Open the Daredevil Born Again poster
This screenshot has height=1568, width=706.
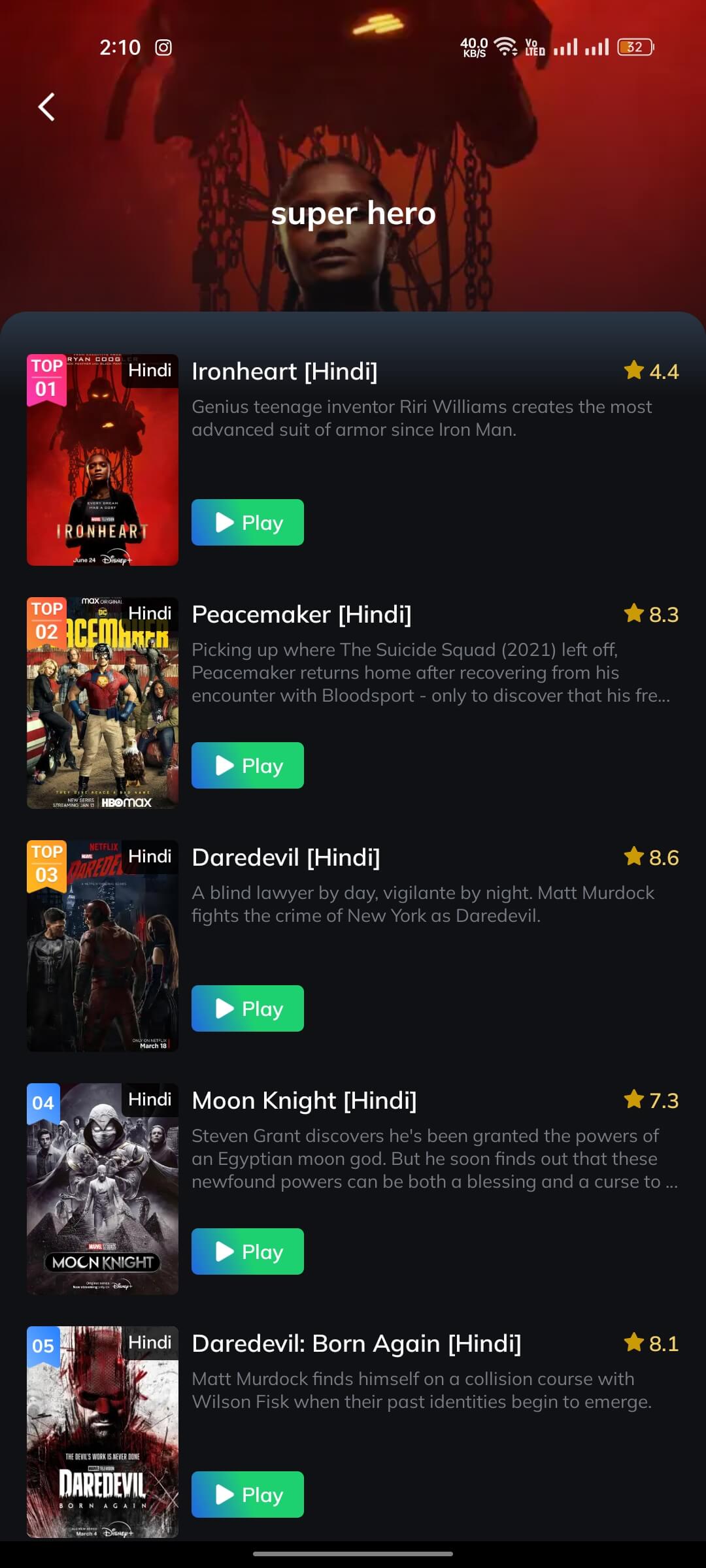103,1432
